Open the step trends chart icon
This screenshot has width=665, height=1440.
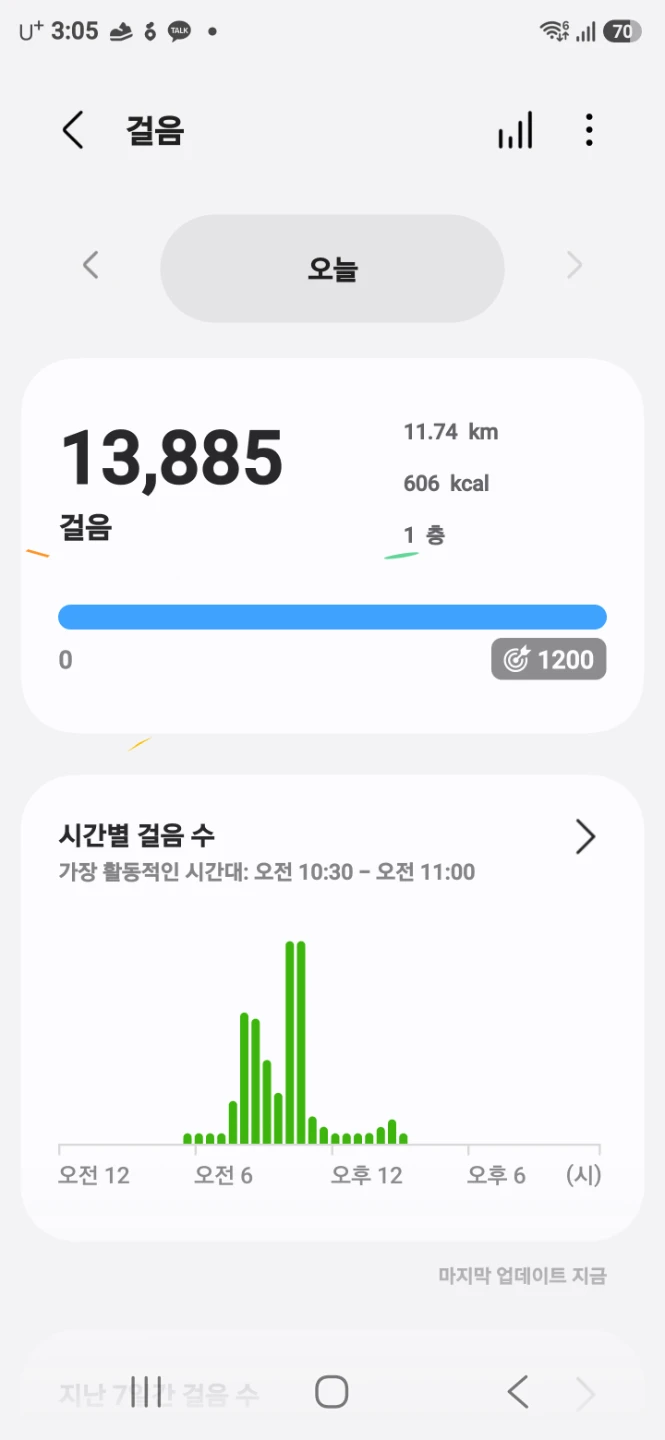click(x=515, y=131)
